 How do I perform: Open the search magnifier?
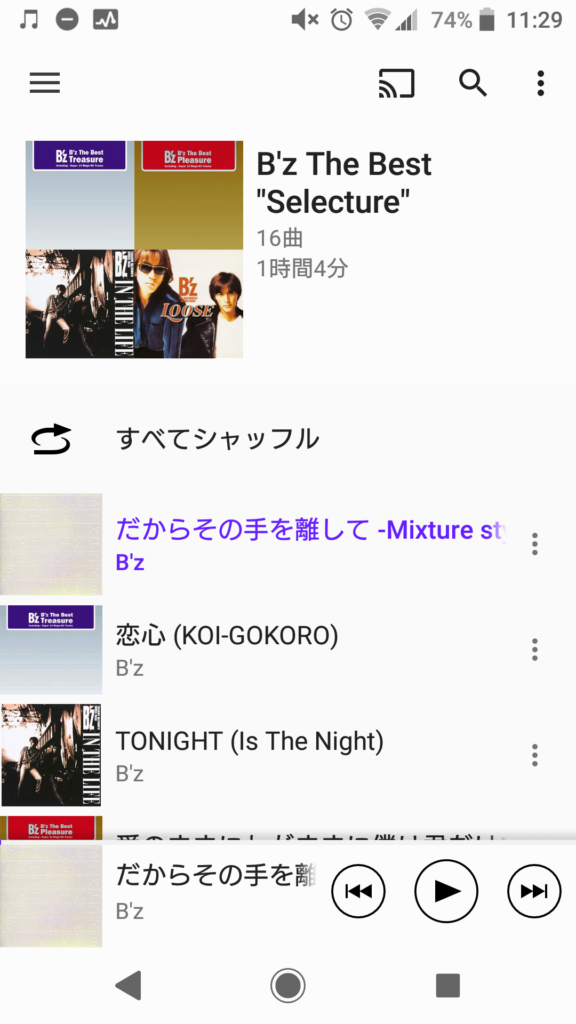click(473, 83)
